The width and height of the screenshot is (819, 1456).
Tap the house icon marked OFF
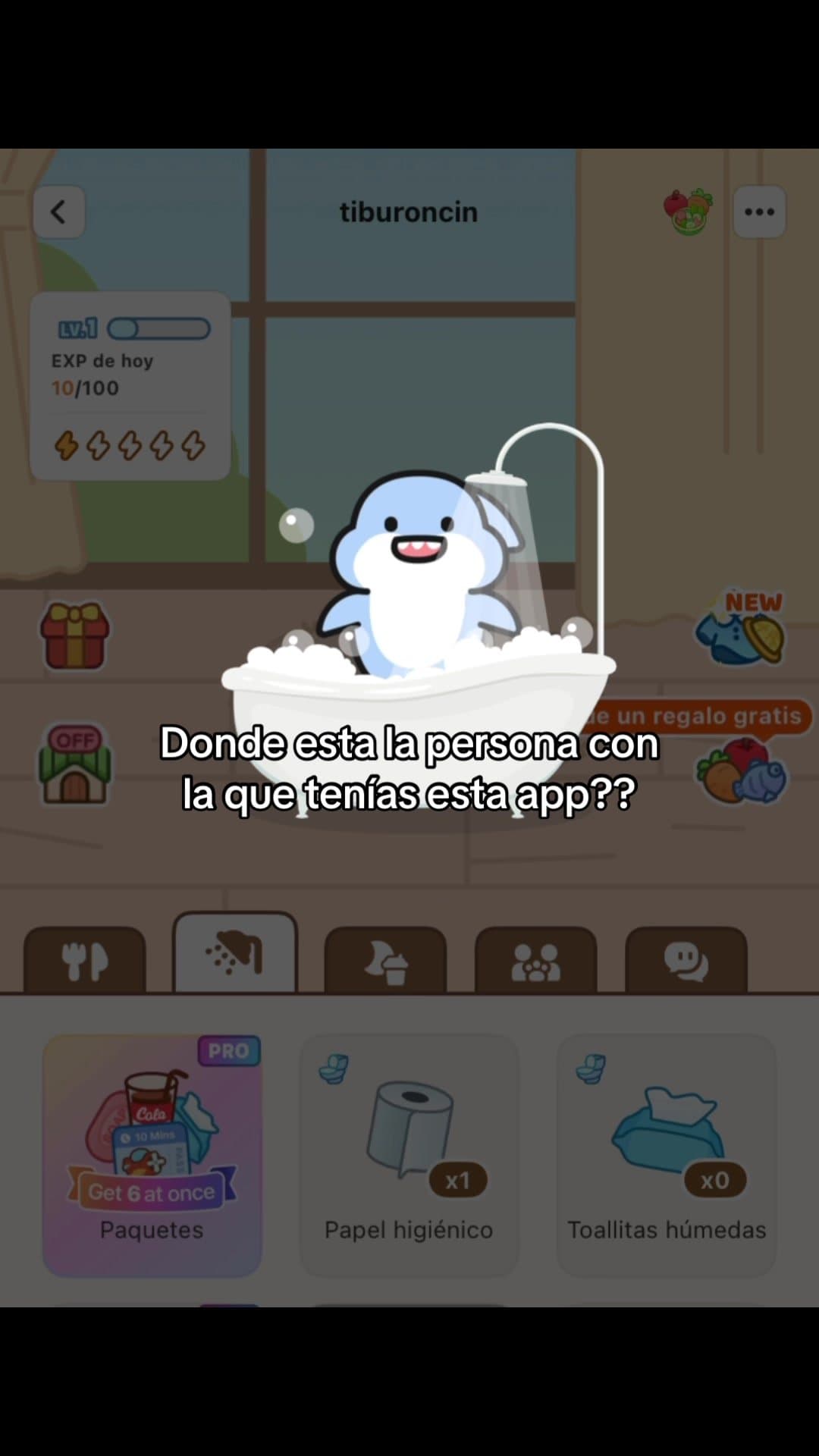[x=74, y=766]
